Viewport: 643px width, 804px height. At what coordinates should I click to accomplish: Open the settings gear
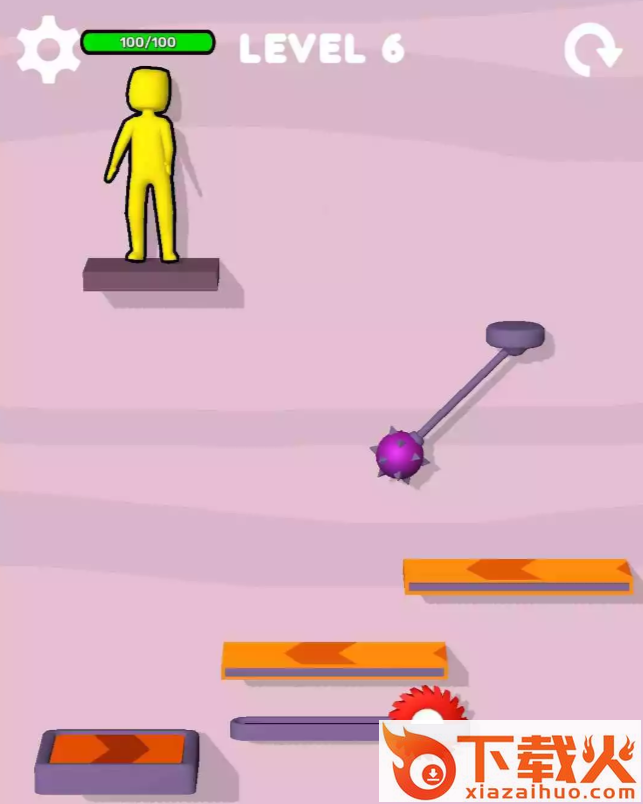pos(47,49)
